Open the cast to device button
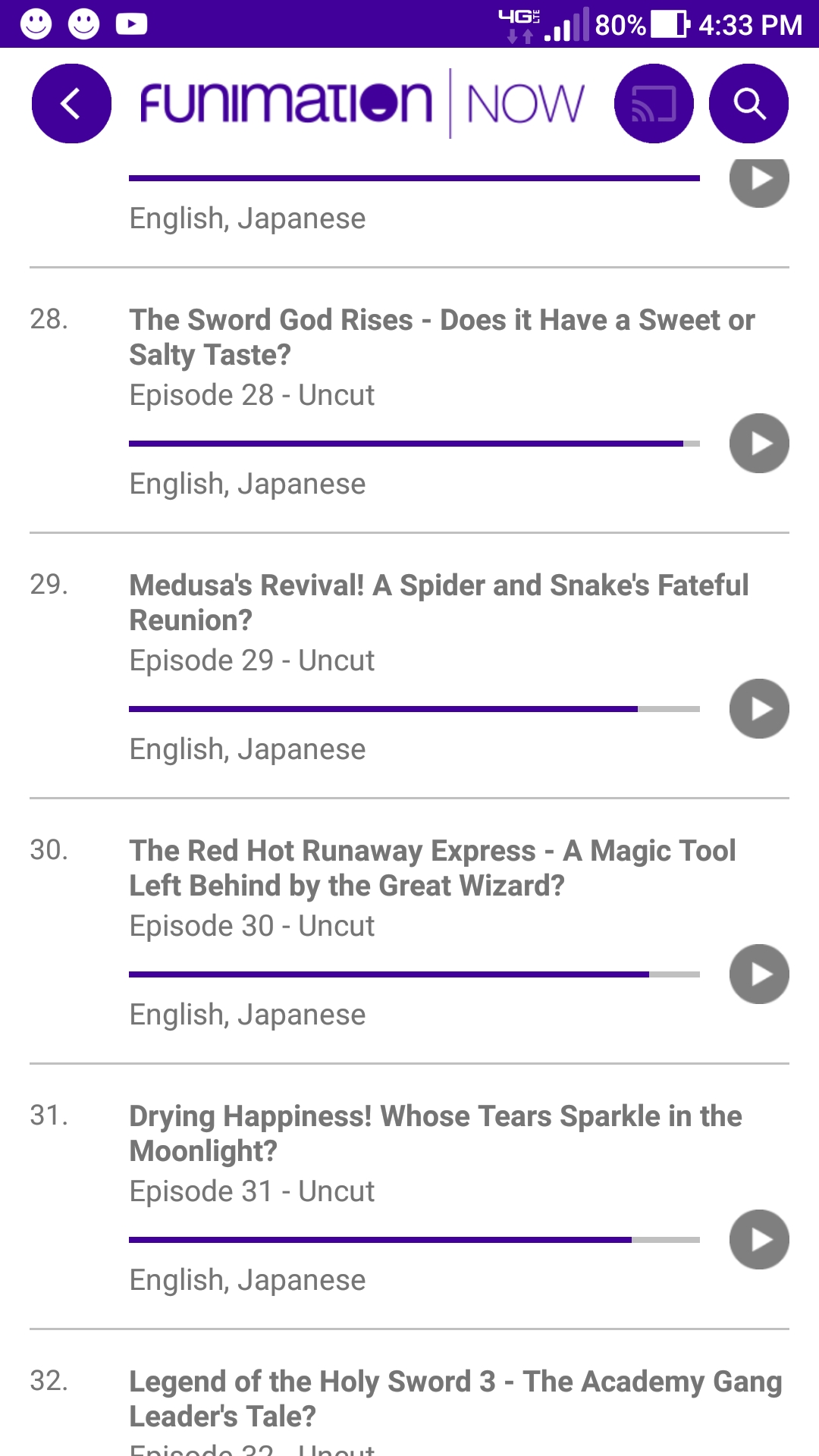Viewport: 819px width, 1456px height. point(654,103)
